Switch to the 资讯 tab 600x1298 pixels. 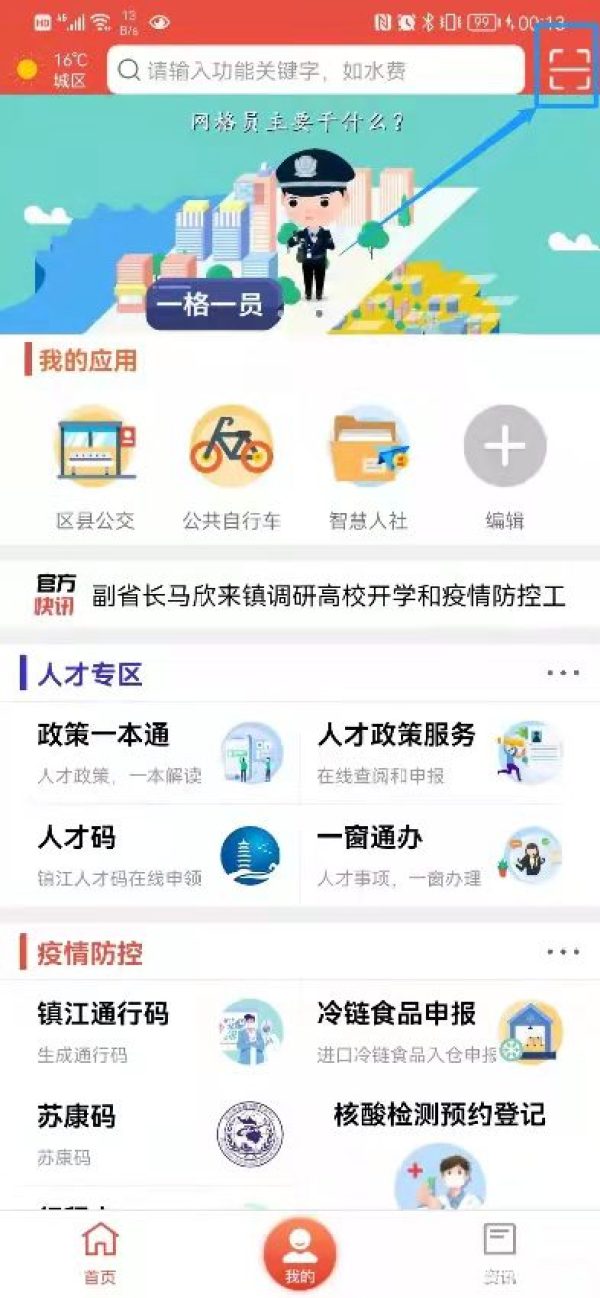(x=500, y=1250)
